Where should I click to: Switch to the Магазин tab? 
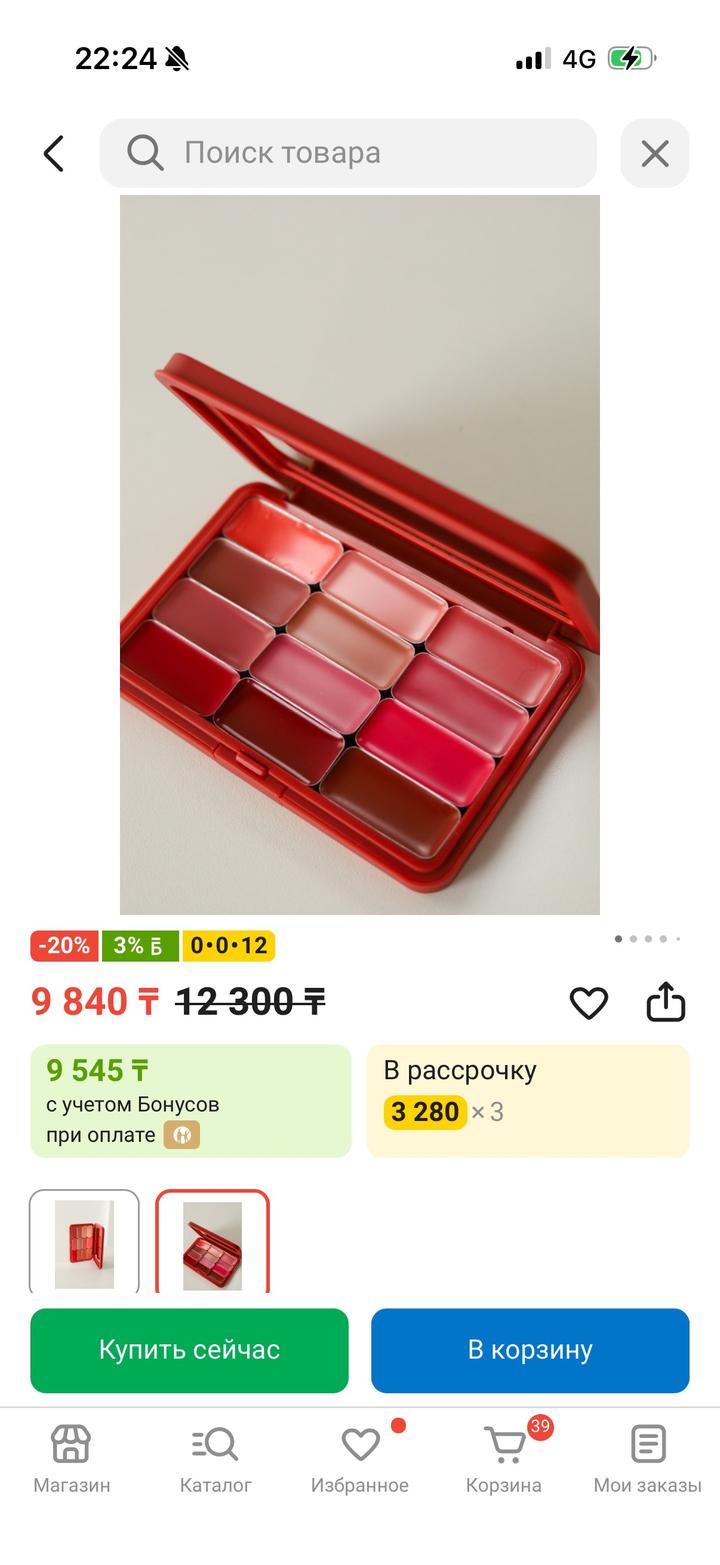(72, 1459)
